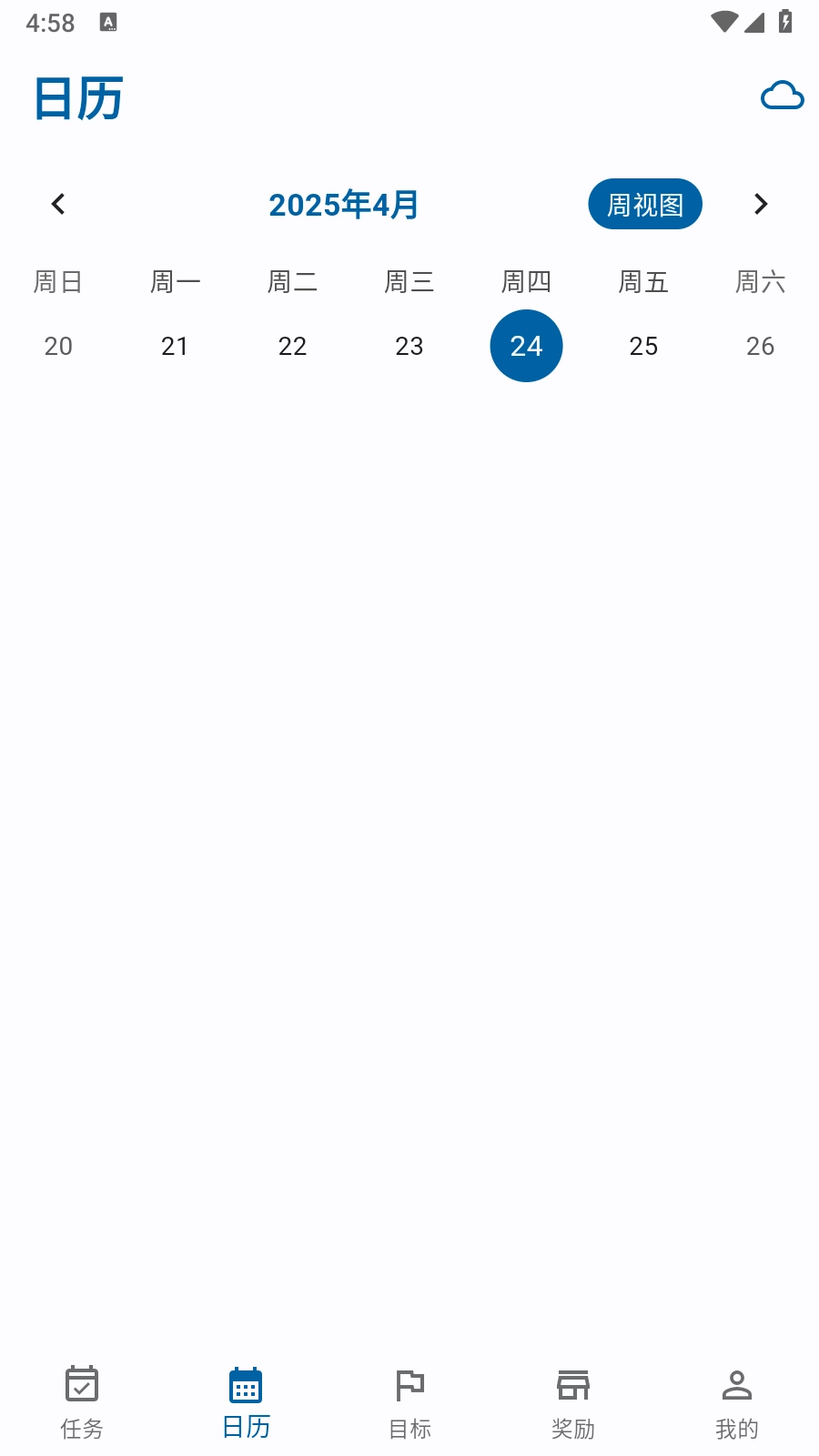Choose date 26 in the week row

pyautogui.click(x=760, y=346)
